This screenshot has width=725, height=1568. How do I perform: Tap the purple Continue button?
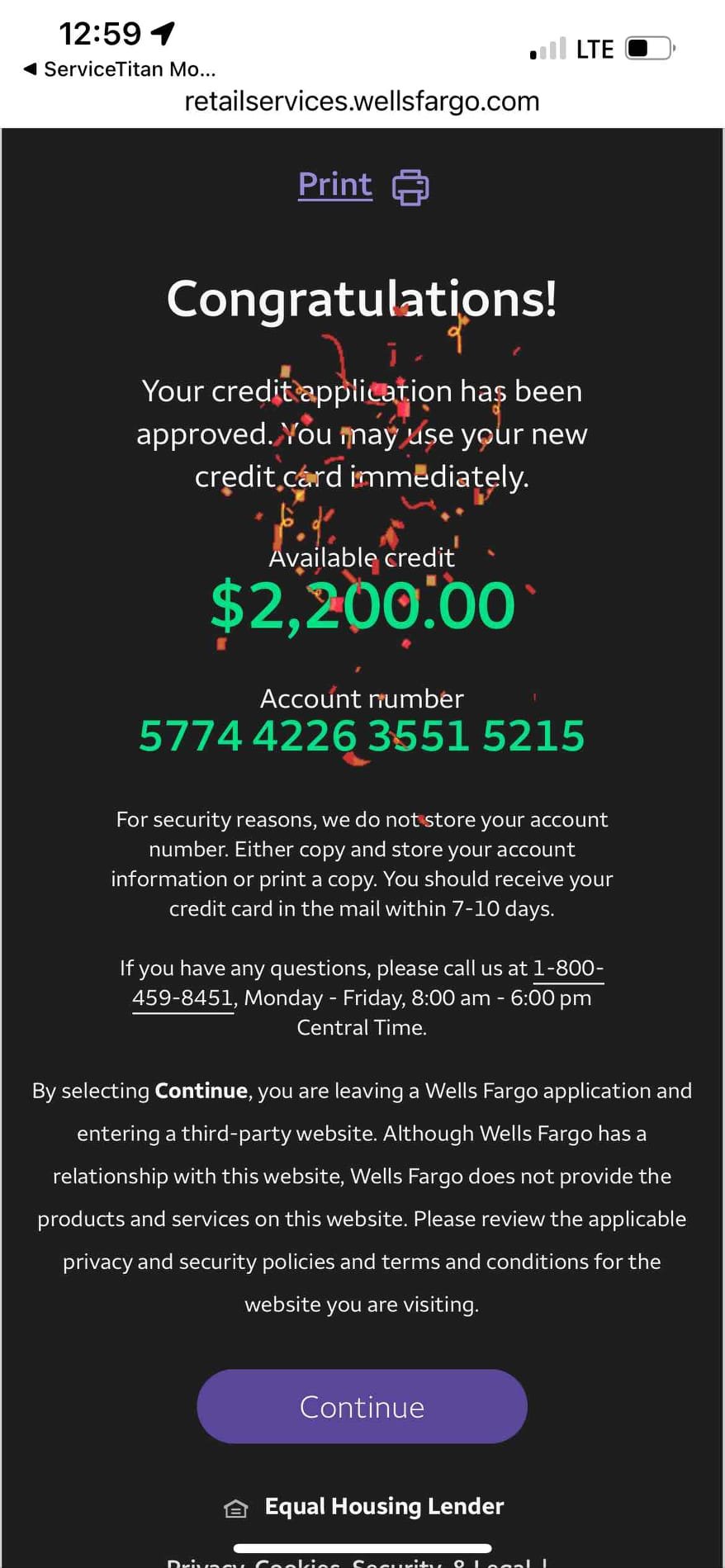(x=362, y=1406)
